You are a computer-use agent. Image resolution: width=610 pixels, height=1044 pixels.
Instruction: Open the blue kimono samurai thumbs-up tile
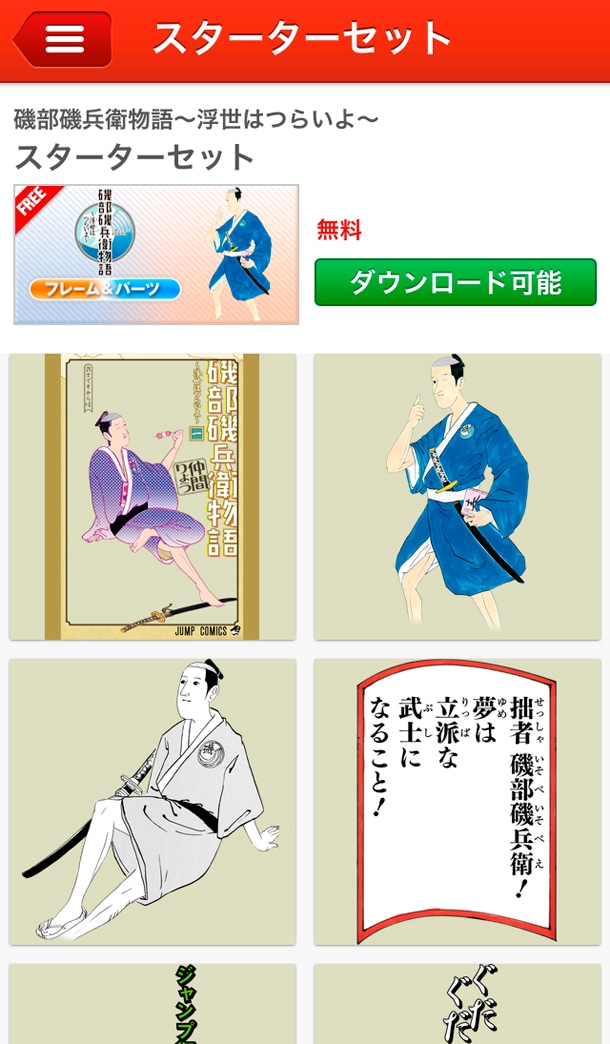point(457,496)
